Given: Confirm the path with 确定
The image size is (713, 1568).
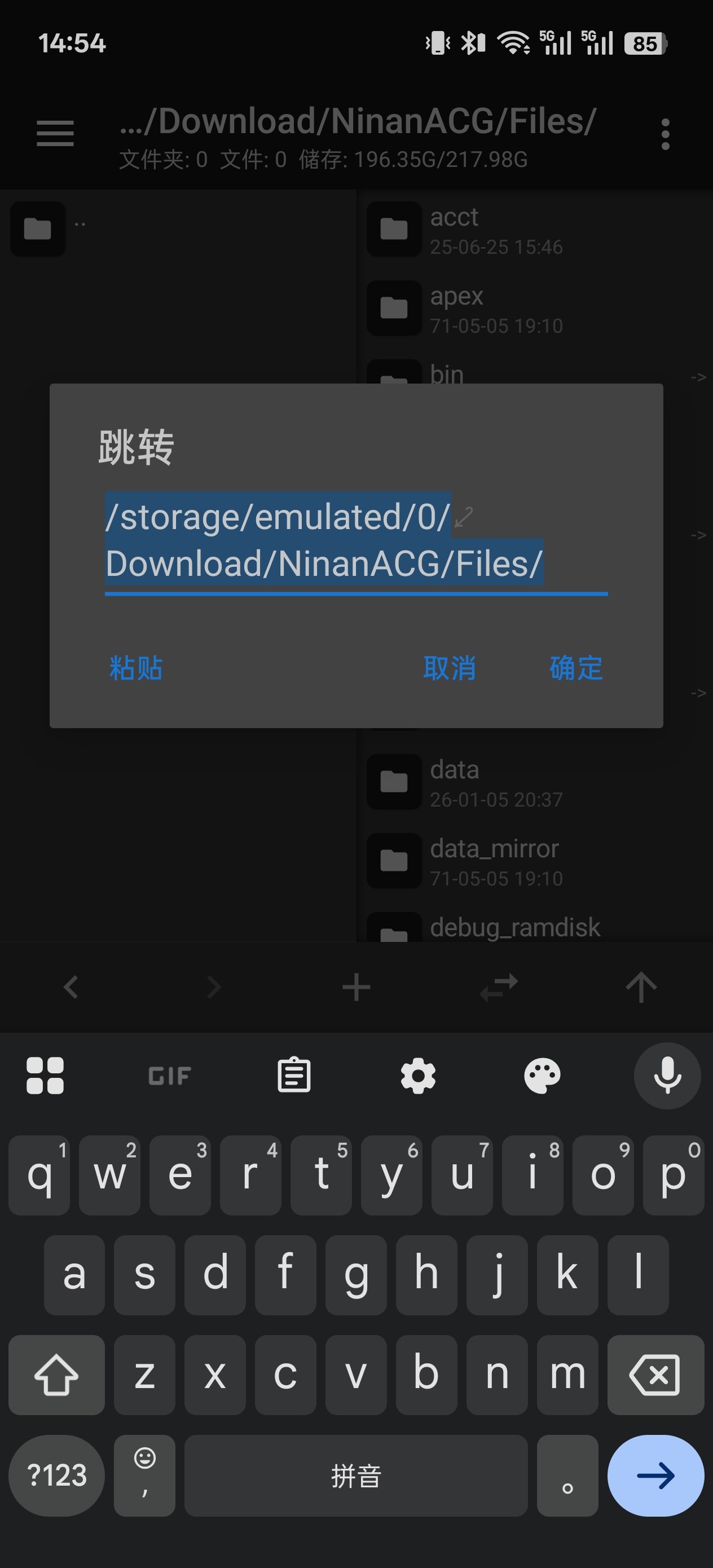Looking at the screenshot, I should click(x=575, y=668).
